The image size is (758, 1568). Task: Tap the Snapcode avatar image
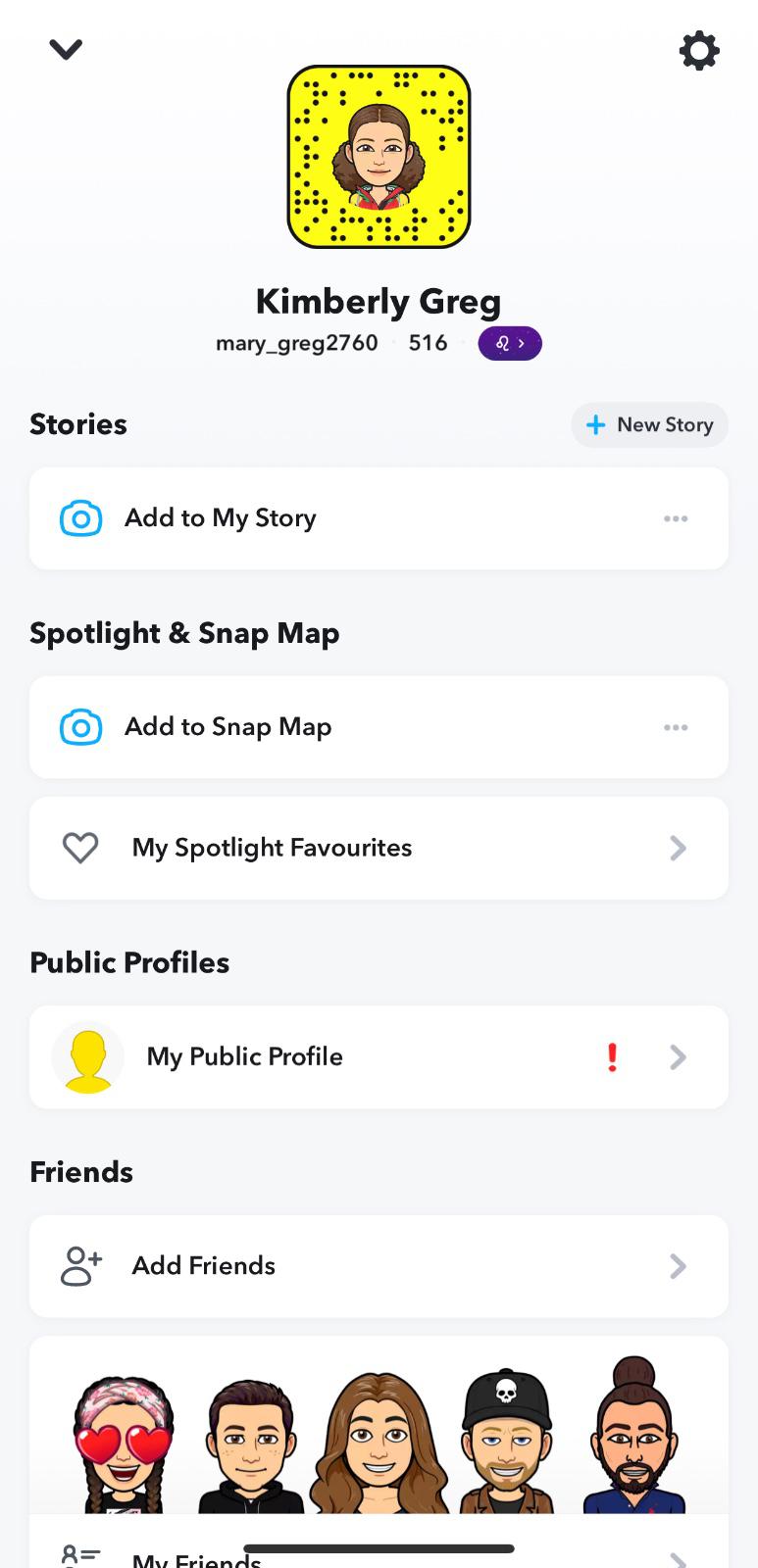click(379, 157)
